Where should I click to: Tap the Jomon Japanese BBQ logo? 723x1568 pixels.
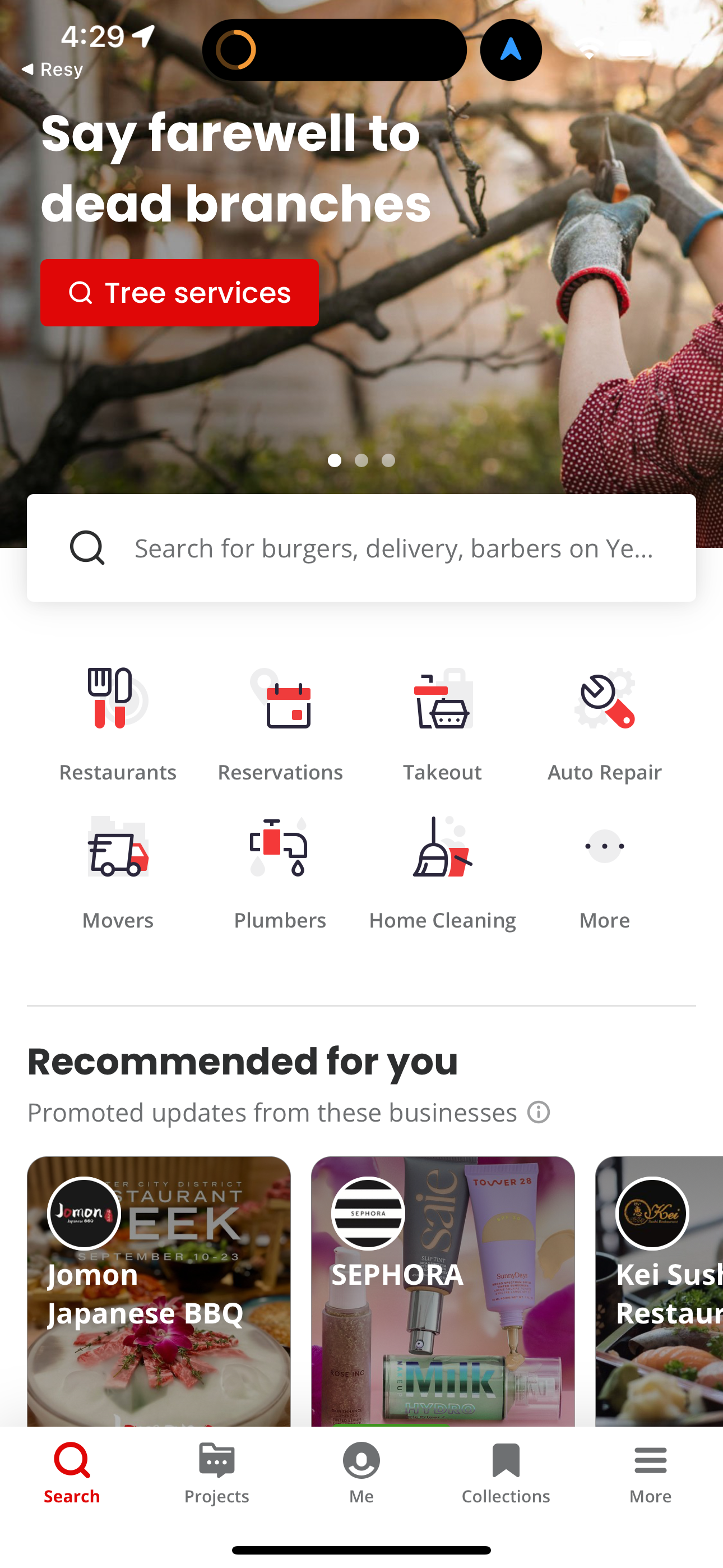point(85,1213)
